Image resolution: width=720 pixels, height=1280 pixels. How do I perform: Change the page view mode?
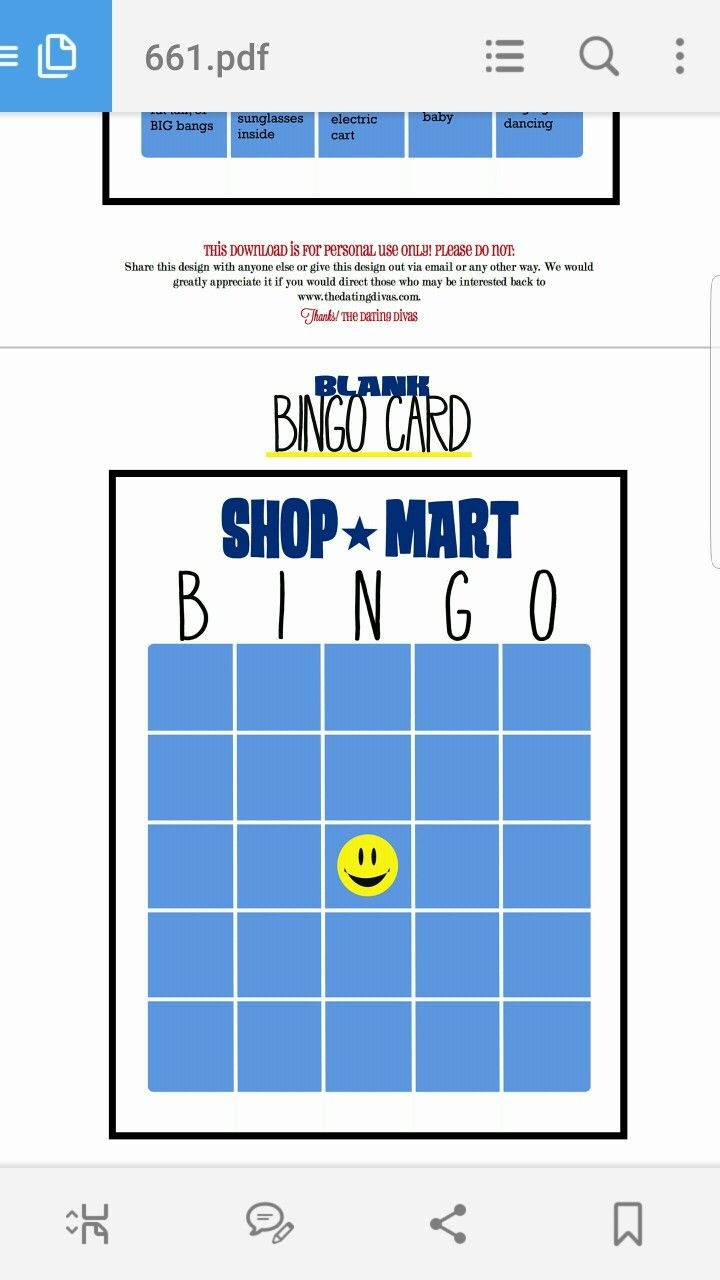click(88, 1223)
